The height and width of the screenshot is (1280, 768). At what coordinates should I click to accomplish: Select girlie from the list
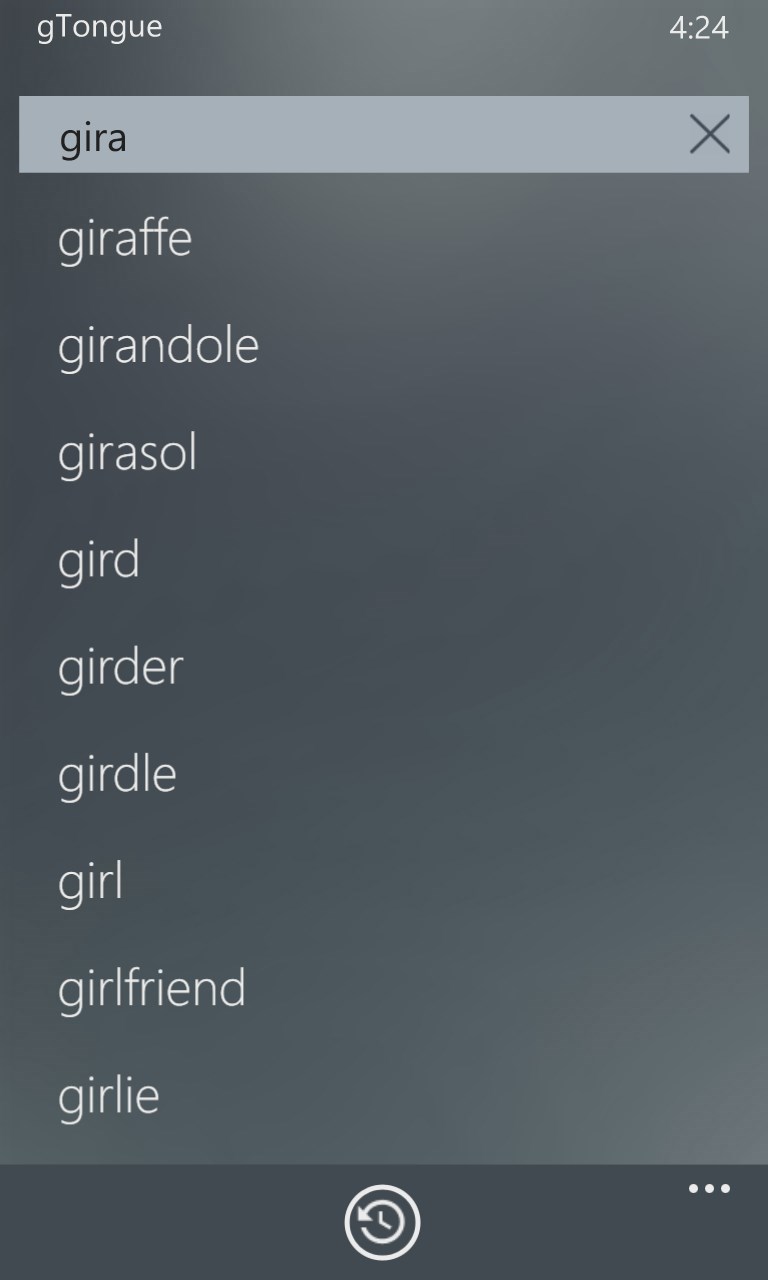coord(108,1095)
